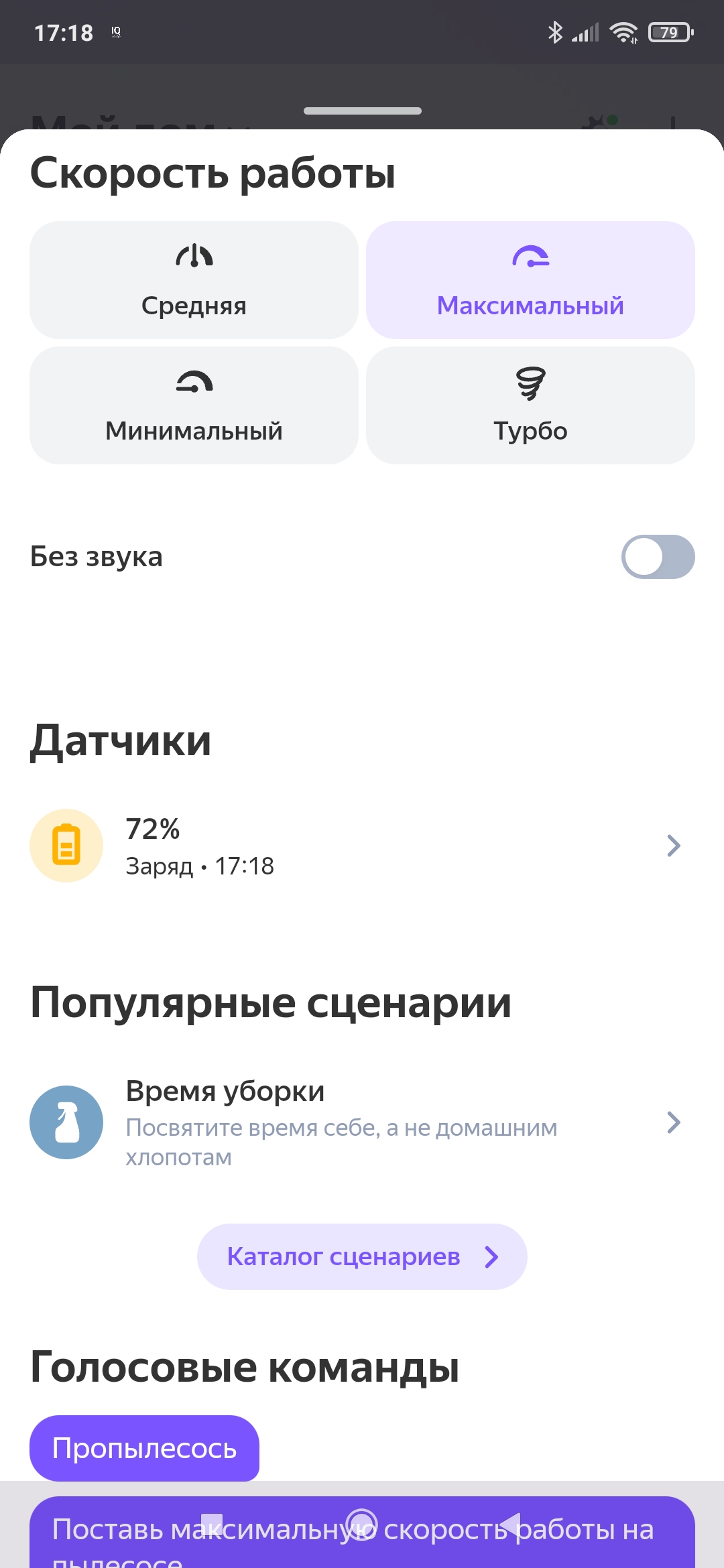
Task: Tap the Пропылесось voice command chip
Action: [x=144, y=1448]
